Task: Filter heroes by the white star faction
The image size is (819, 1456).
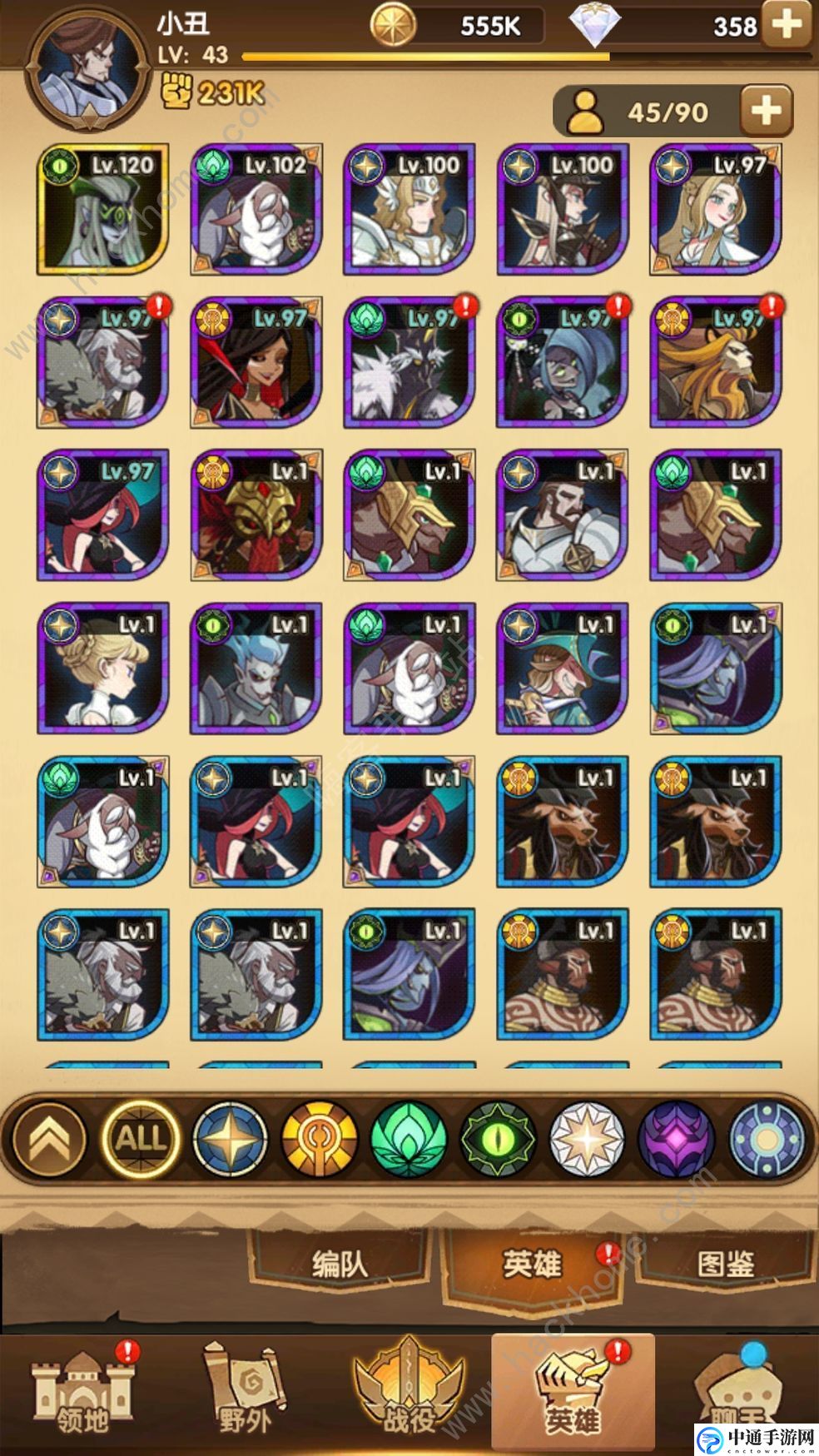Action: (588, 1140)
